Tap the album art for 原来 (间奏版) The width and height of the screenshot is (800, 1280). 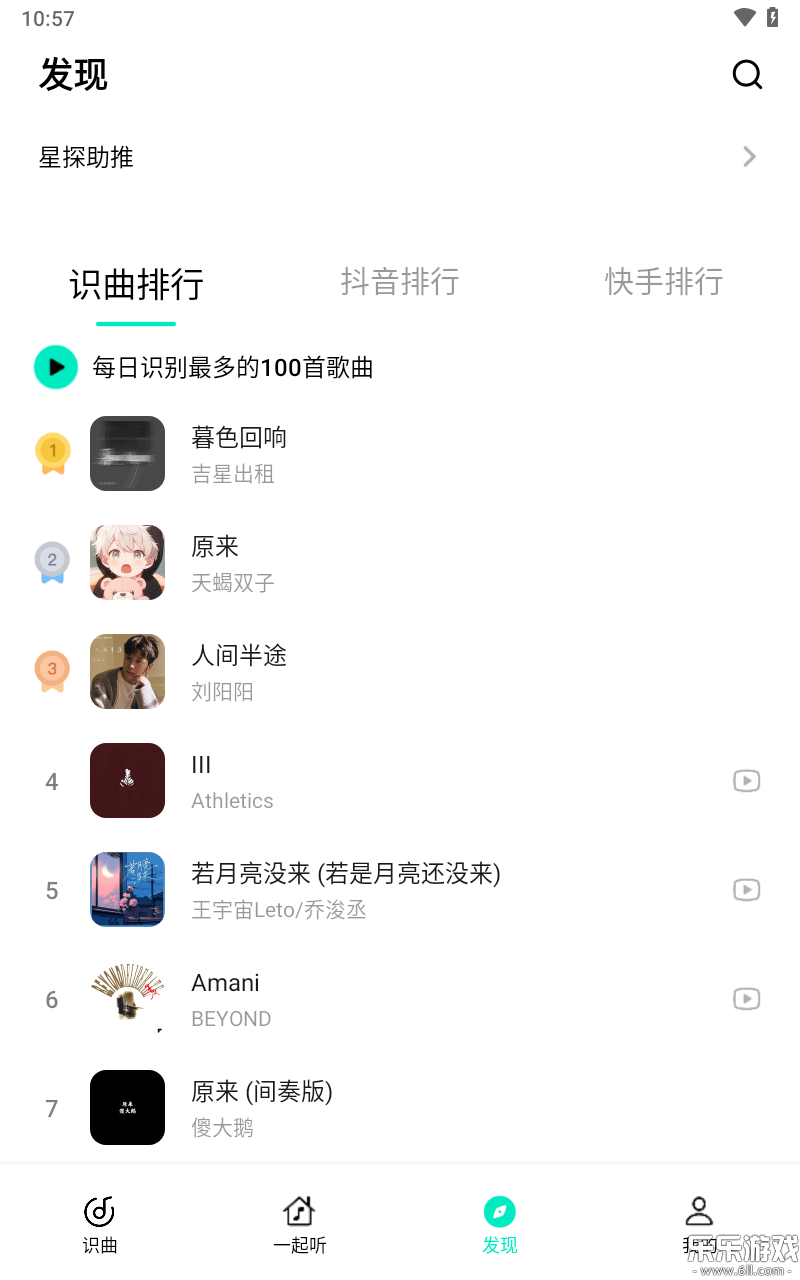(127, 1107)
